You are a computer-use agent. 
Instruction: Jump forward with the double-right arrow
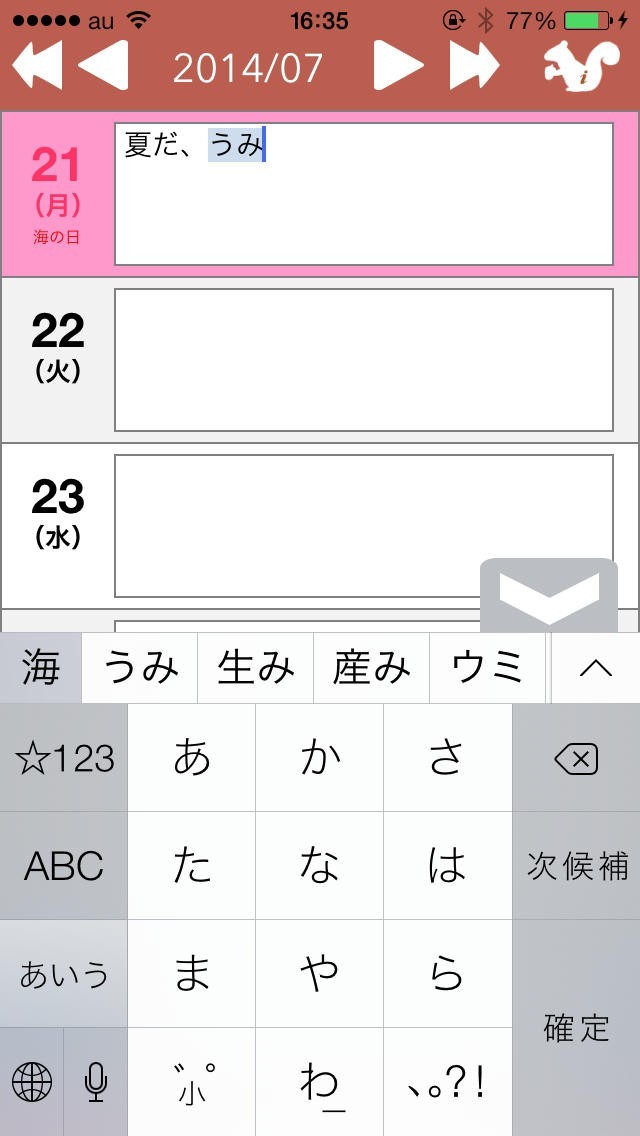pyautogui.click(x=474, y=67)
